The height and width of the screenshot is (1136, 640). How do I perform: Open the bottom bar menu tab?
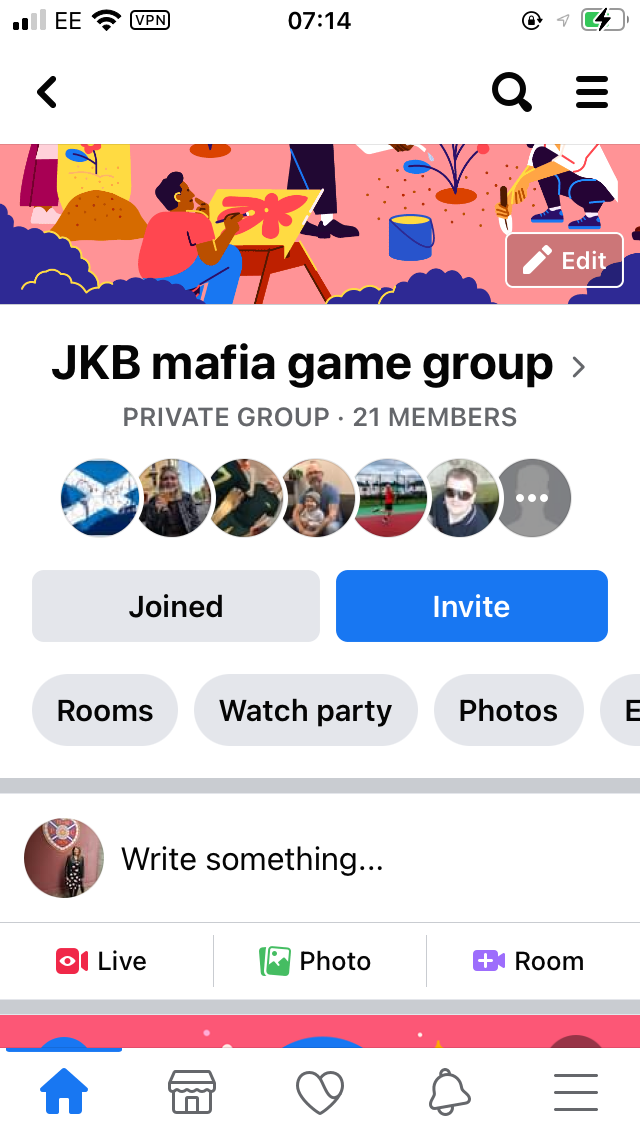click(x=576, y=1091)
